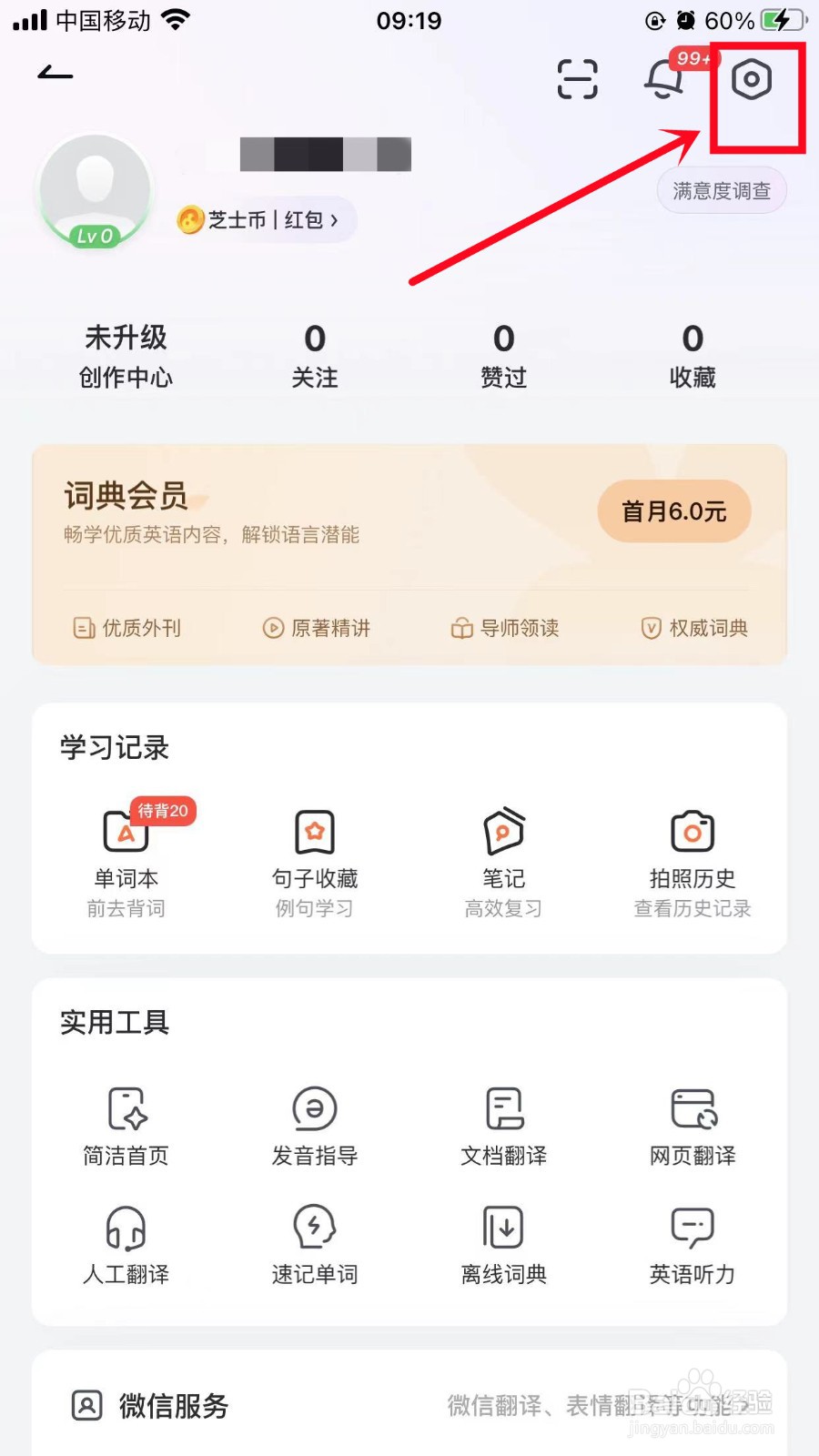Open 离线词典
The height and width of the screenshot is (1456, 819).
[504, 1245]
